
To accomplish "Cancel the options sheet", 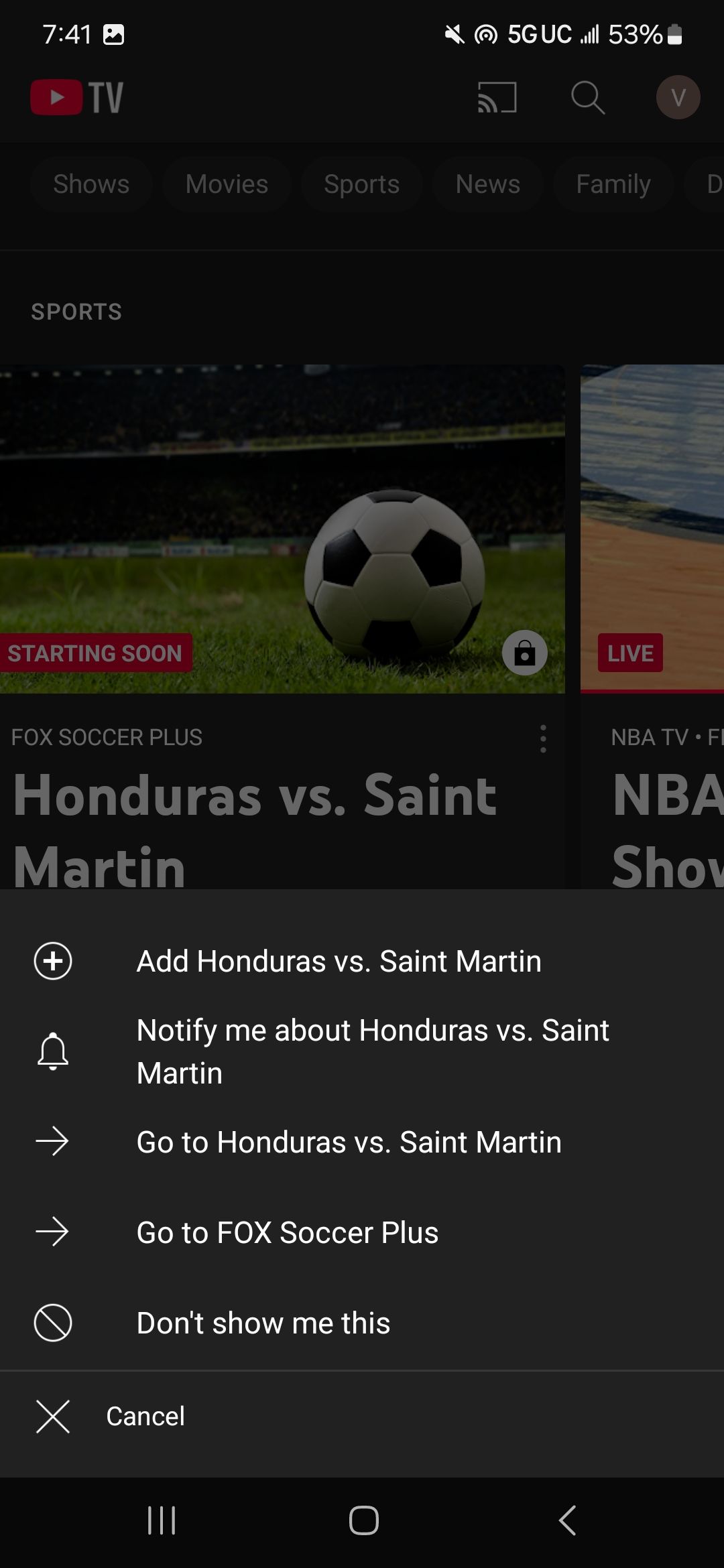I will 145,1416.
